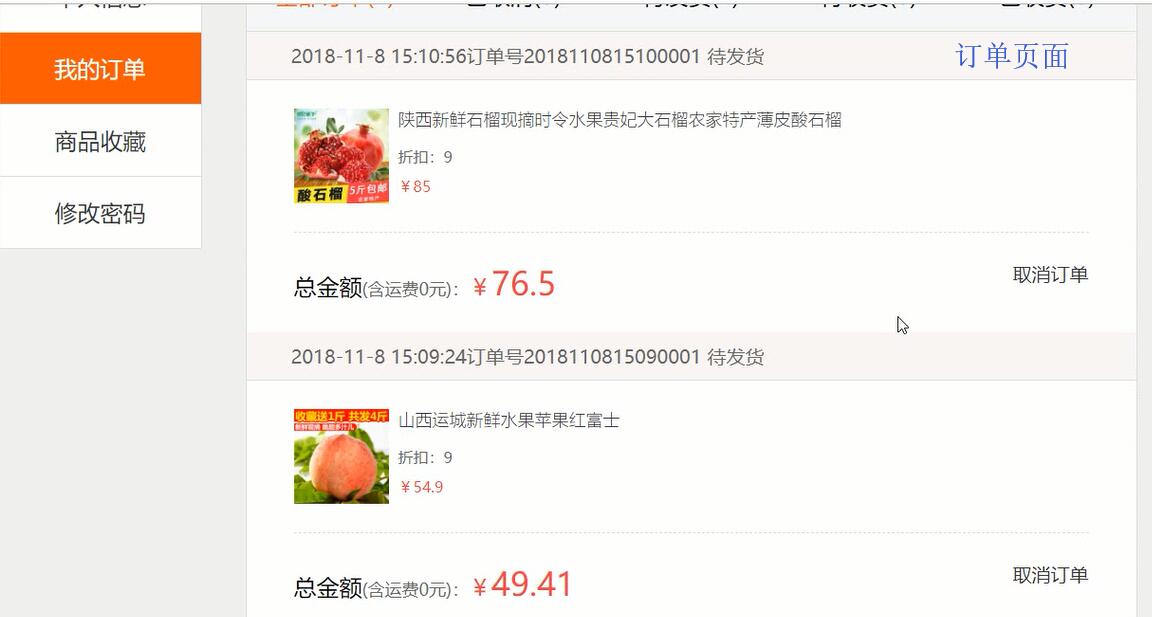Cancel the pomegranate order (取消订单)

click(x=1050, y=275)
